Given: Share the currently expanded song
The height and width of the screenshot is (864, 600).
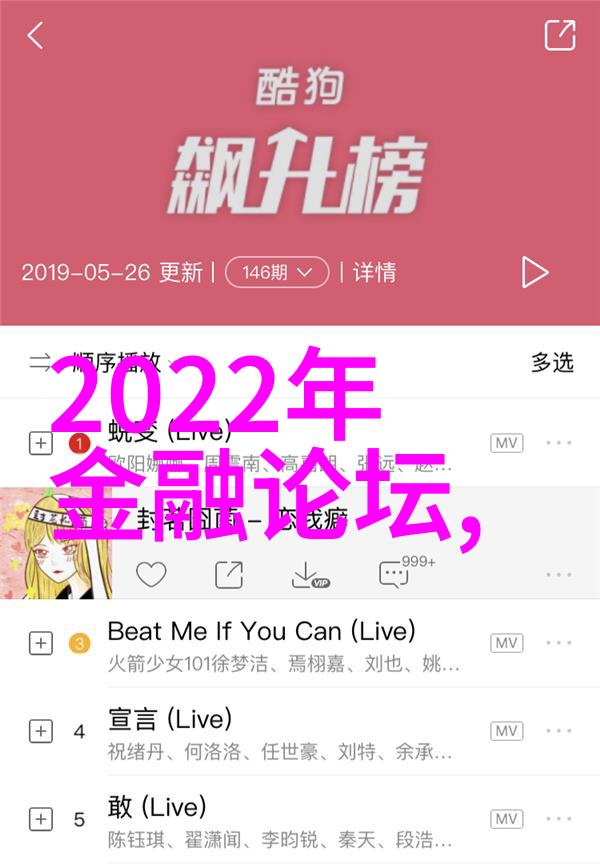Looking at the screenshot, I should [229, 574].
